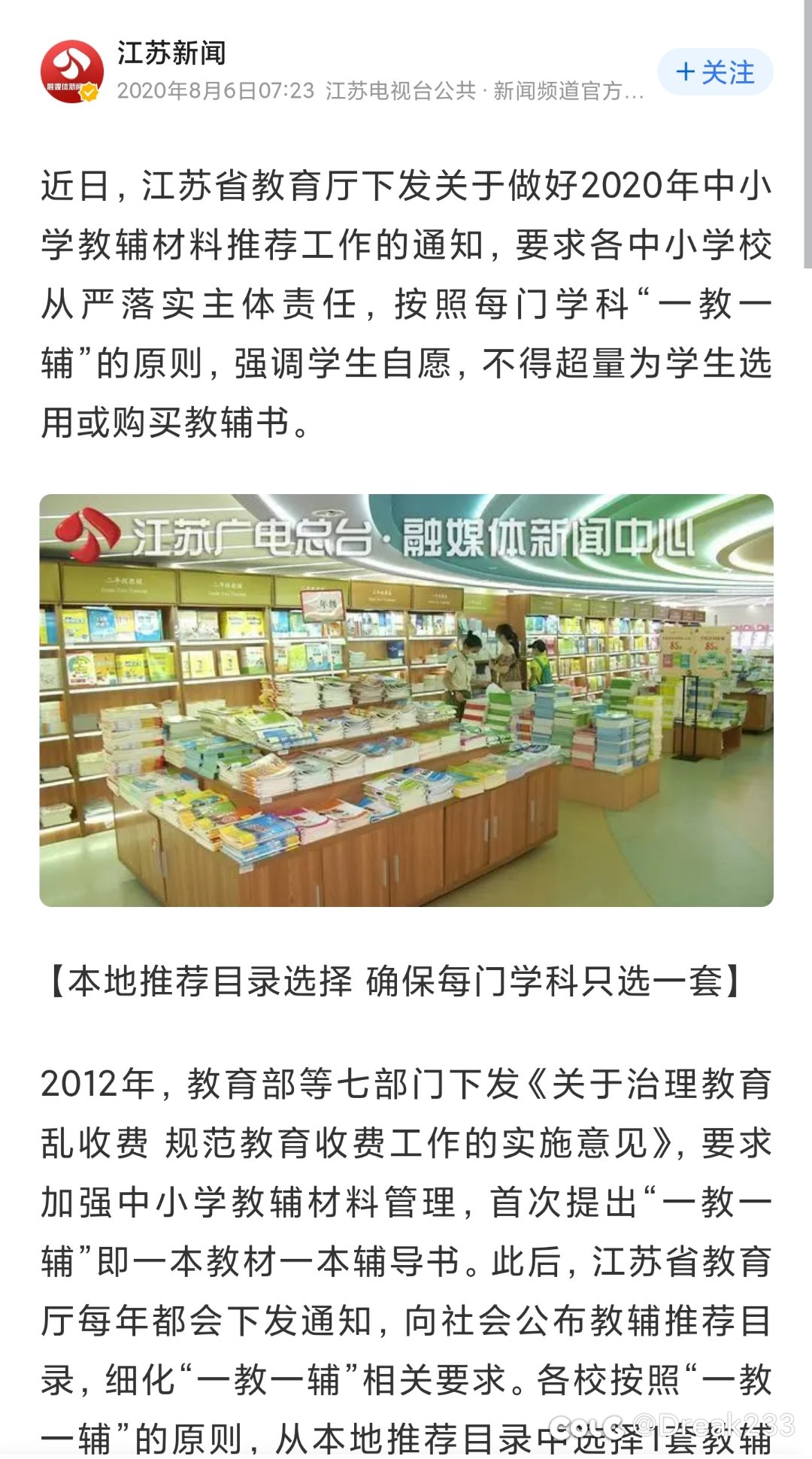Image resolution: width=812 pixels, height=1459 pixels.
Task: Open the 江苏新闻 profile avatar
Action: pos(71,71)
